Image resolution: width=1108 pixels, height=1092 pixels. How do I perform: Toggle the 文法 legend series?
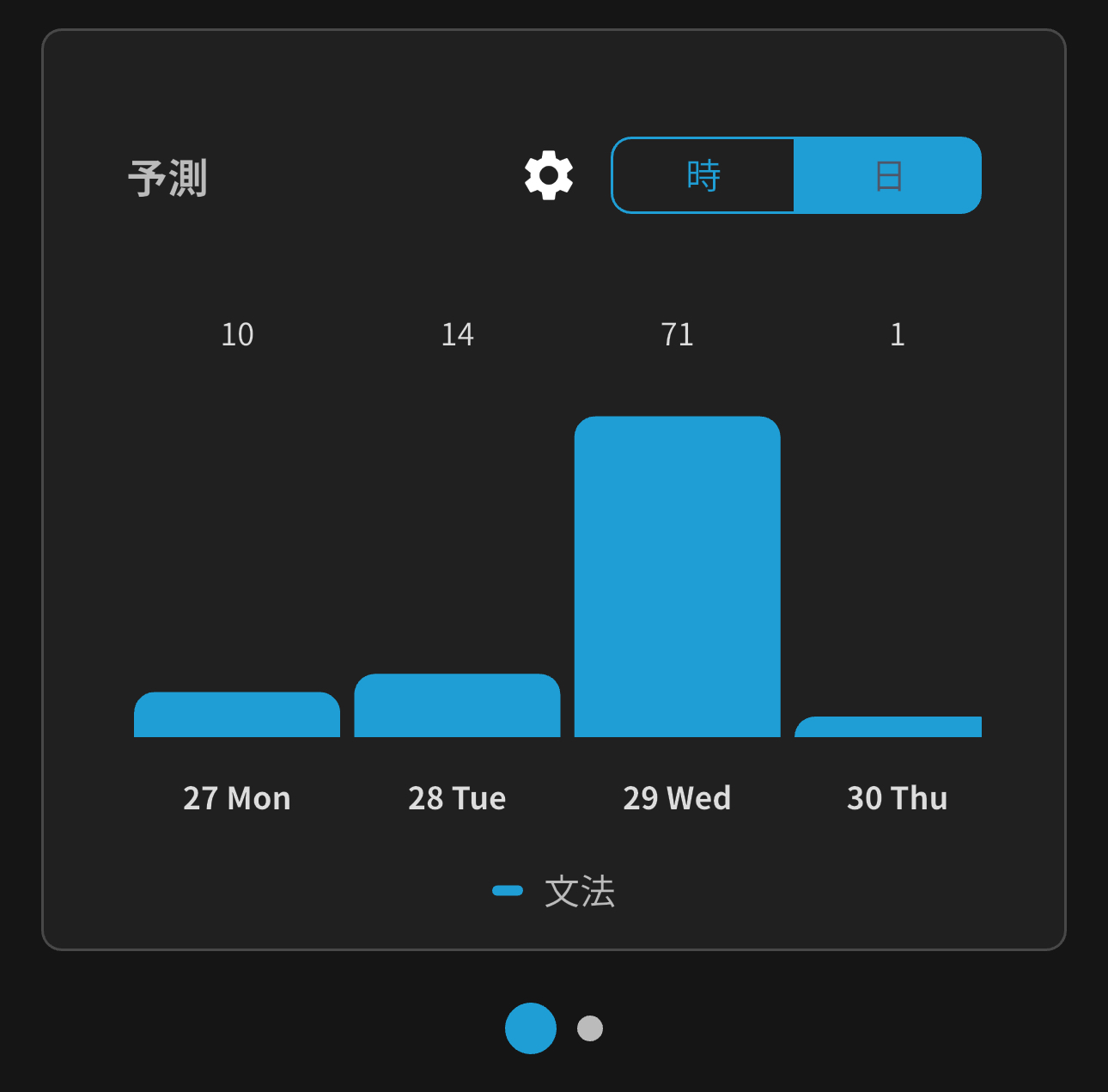coord(555,891)
